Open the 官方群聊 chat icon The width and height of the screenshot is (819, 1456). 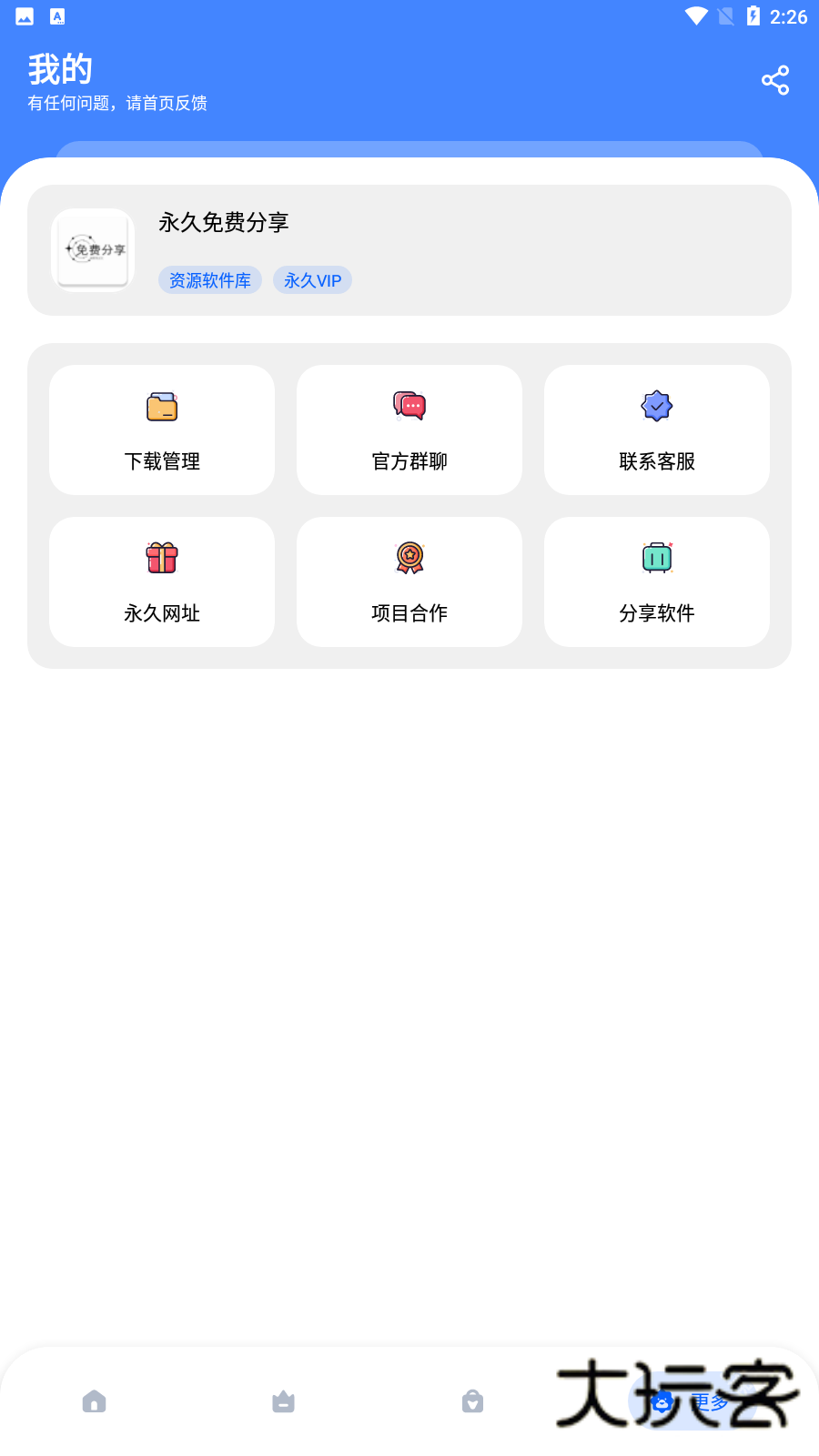tap(409, 405)
